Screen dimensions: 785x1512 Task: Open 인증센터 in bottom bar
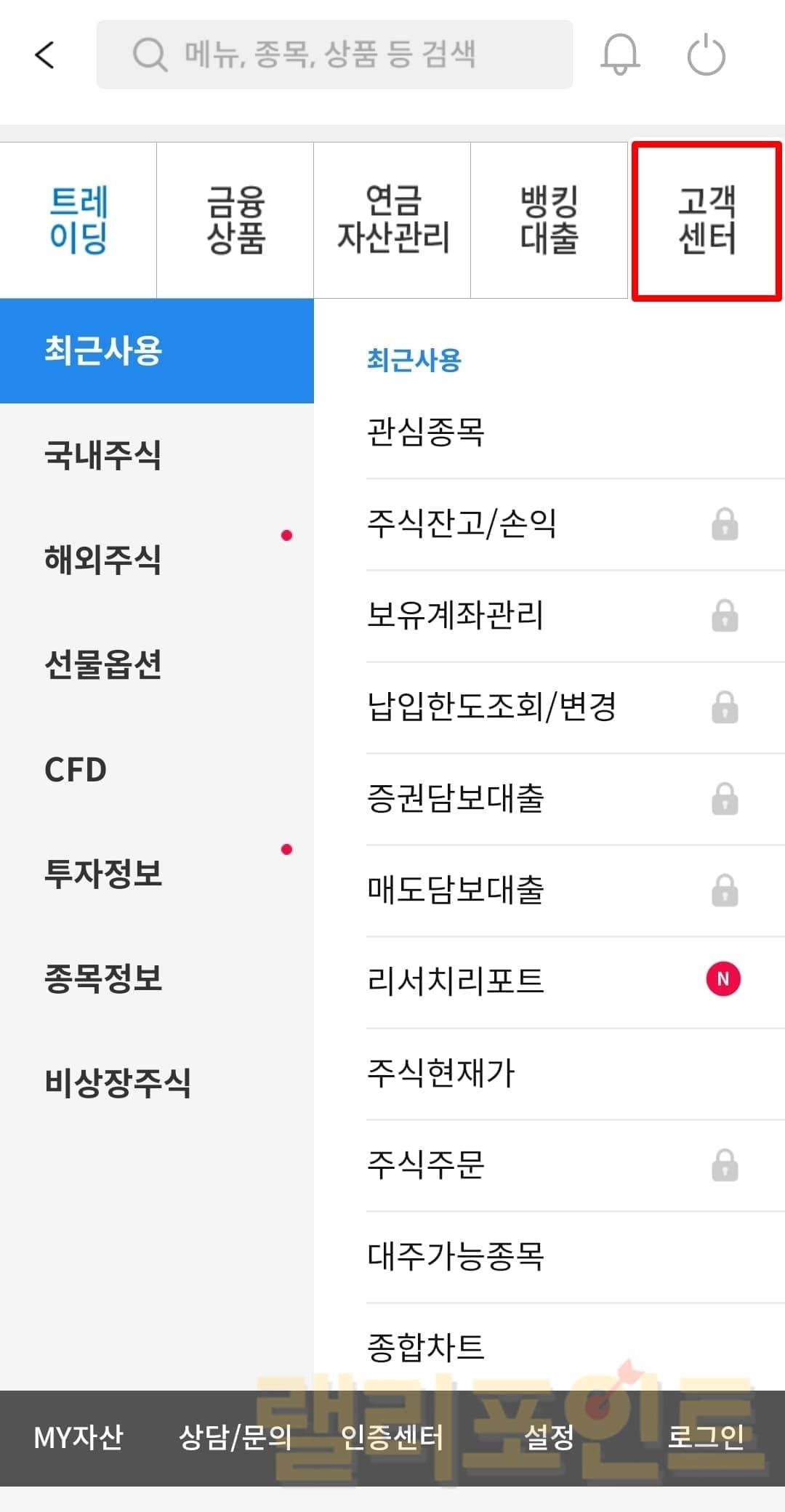pos(392,1437)
